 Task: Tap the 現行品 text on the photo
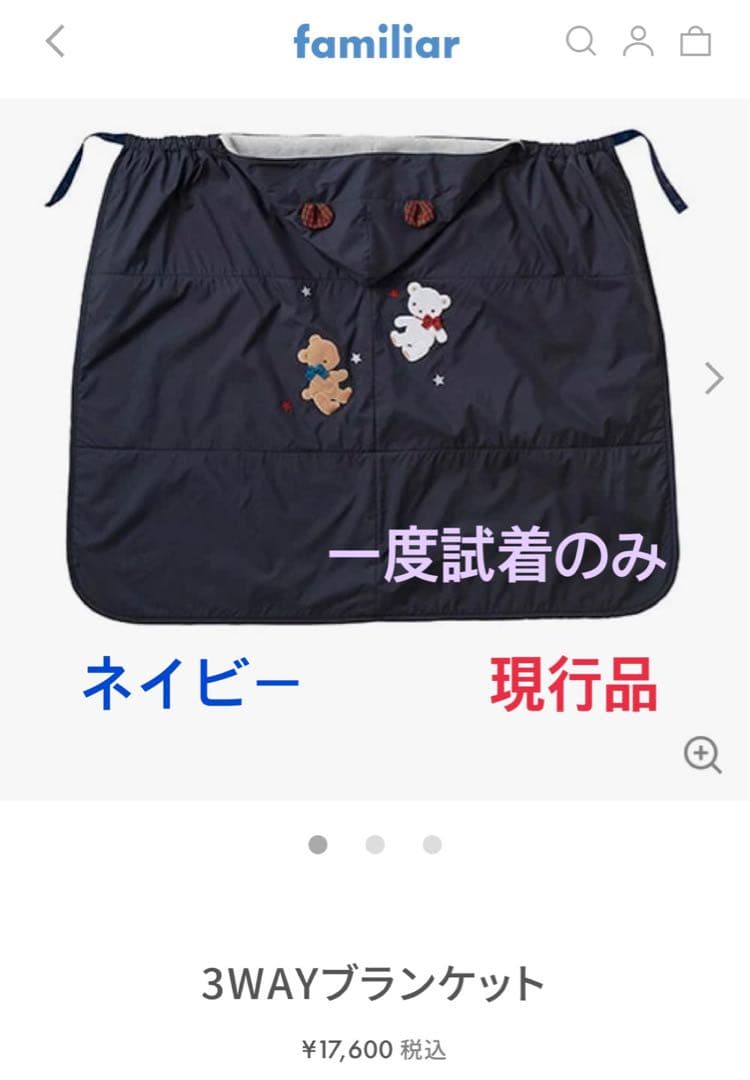(573, 680)
